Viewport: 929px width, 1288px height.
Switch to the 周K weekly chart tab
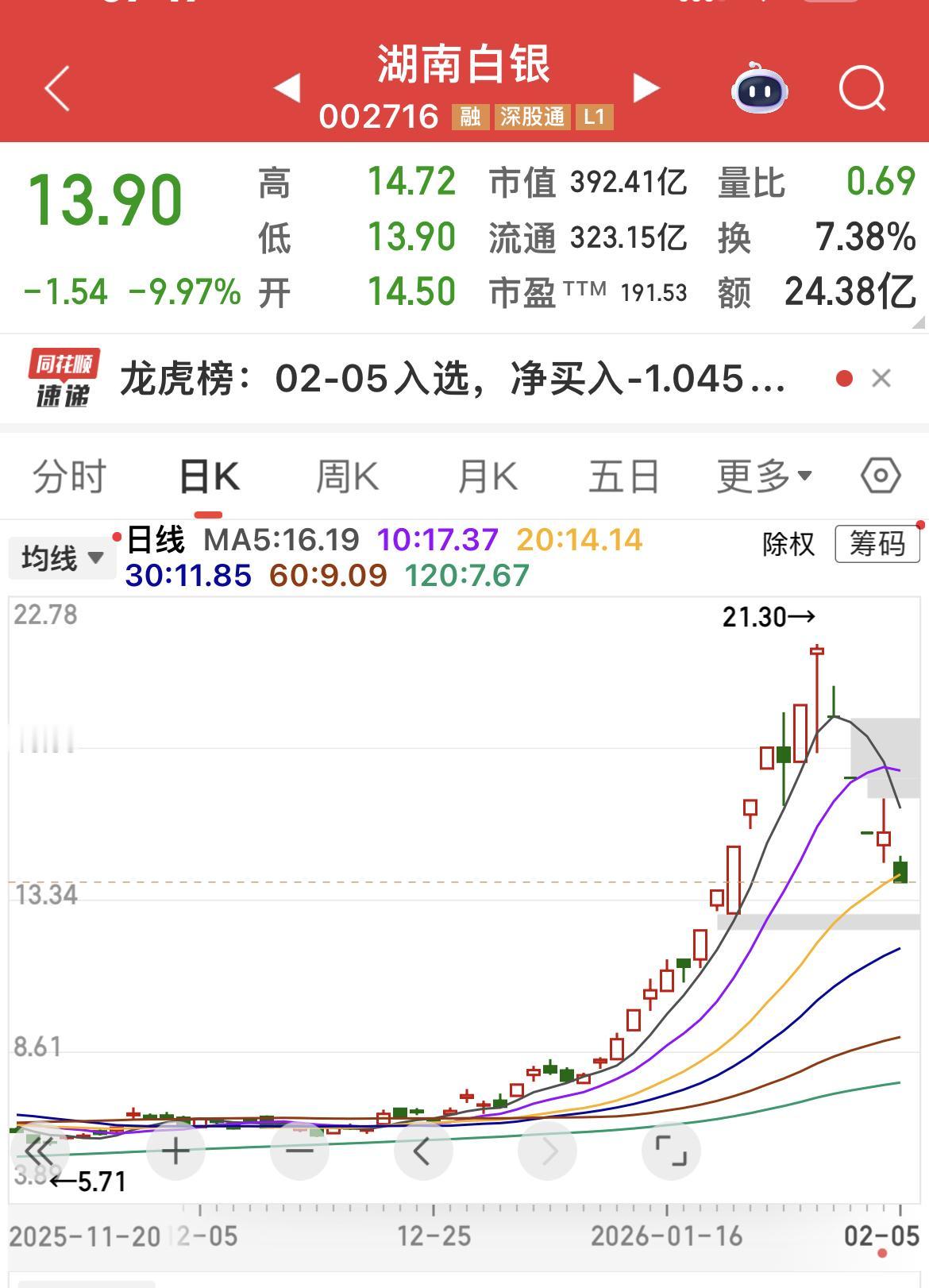coord(348,474)
